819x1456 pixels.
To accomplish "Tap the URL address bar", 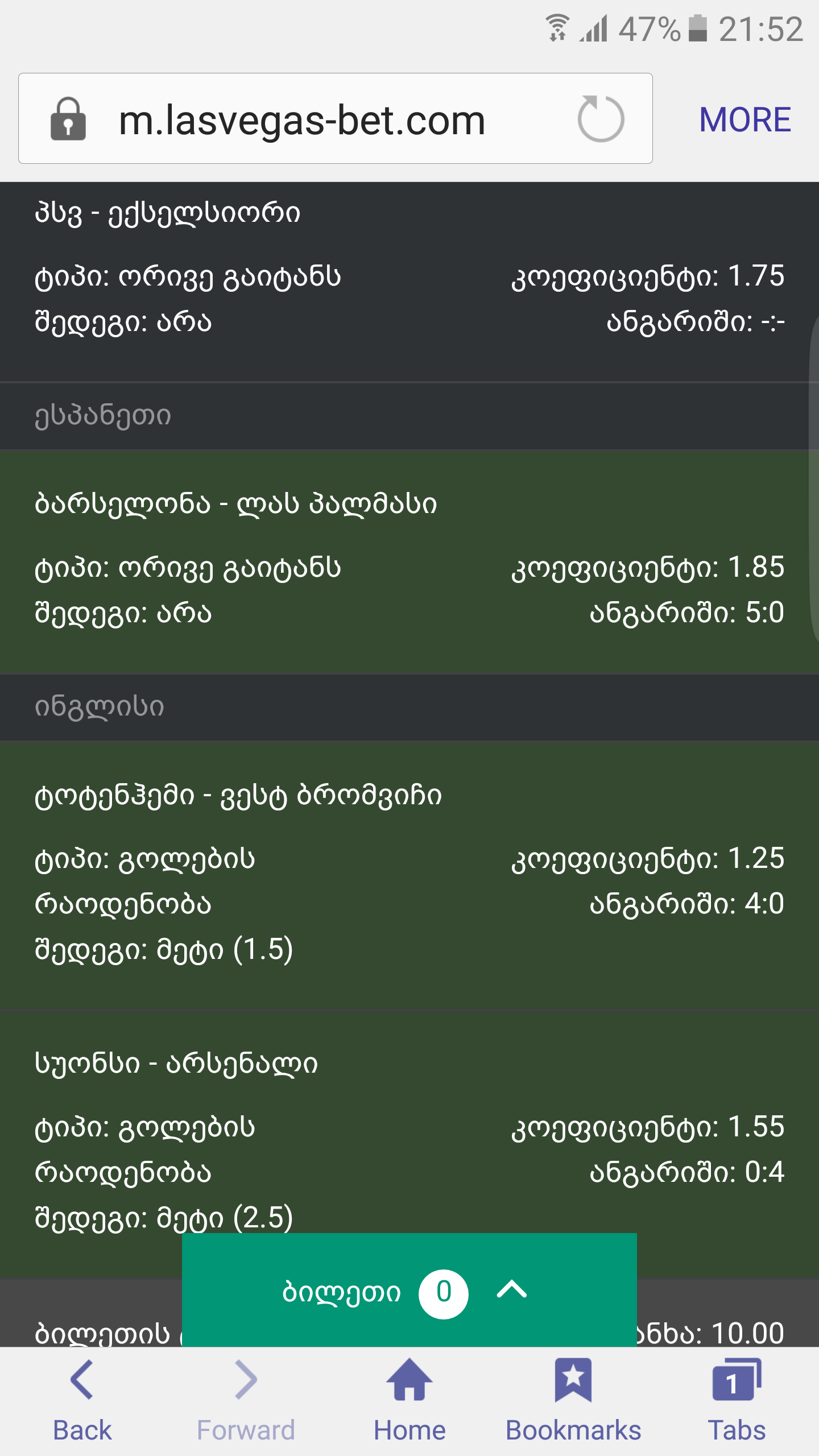I will pyautogui.click(x=301, y=119).
